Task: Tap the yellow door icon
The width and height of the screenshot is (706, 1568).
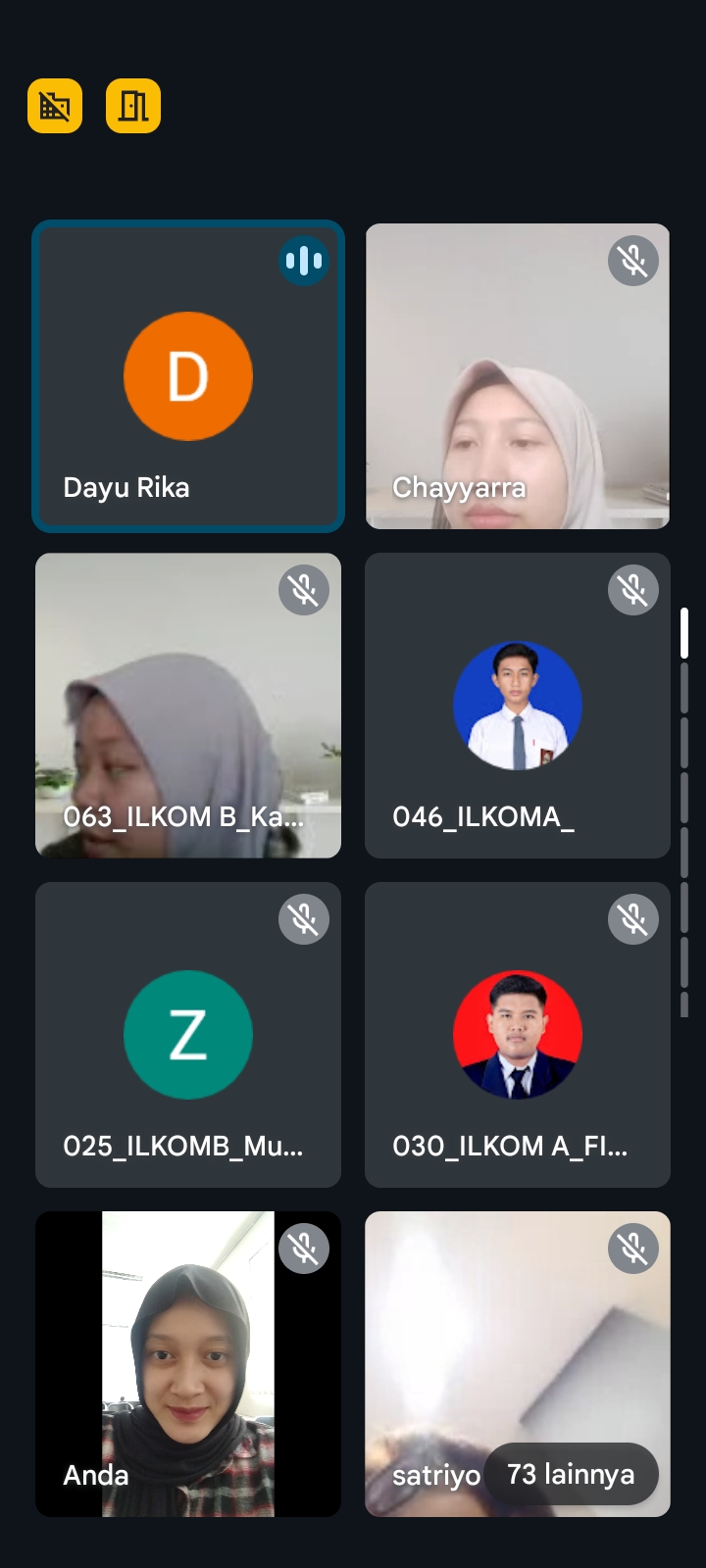Action: (x=133, y=106)
